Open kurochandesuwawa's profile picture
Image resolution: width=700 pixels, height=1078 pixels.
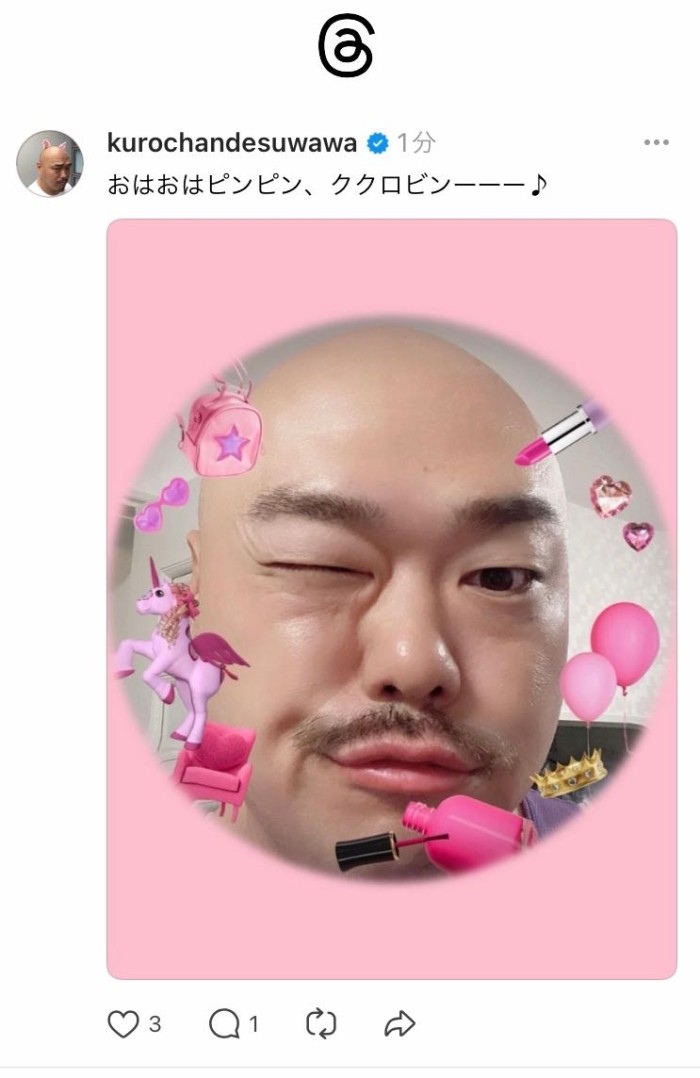coord(49,163)
